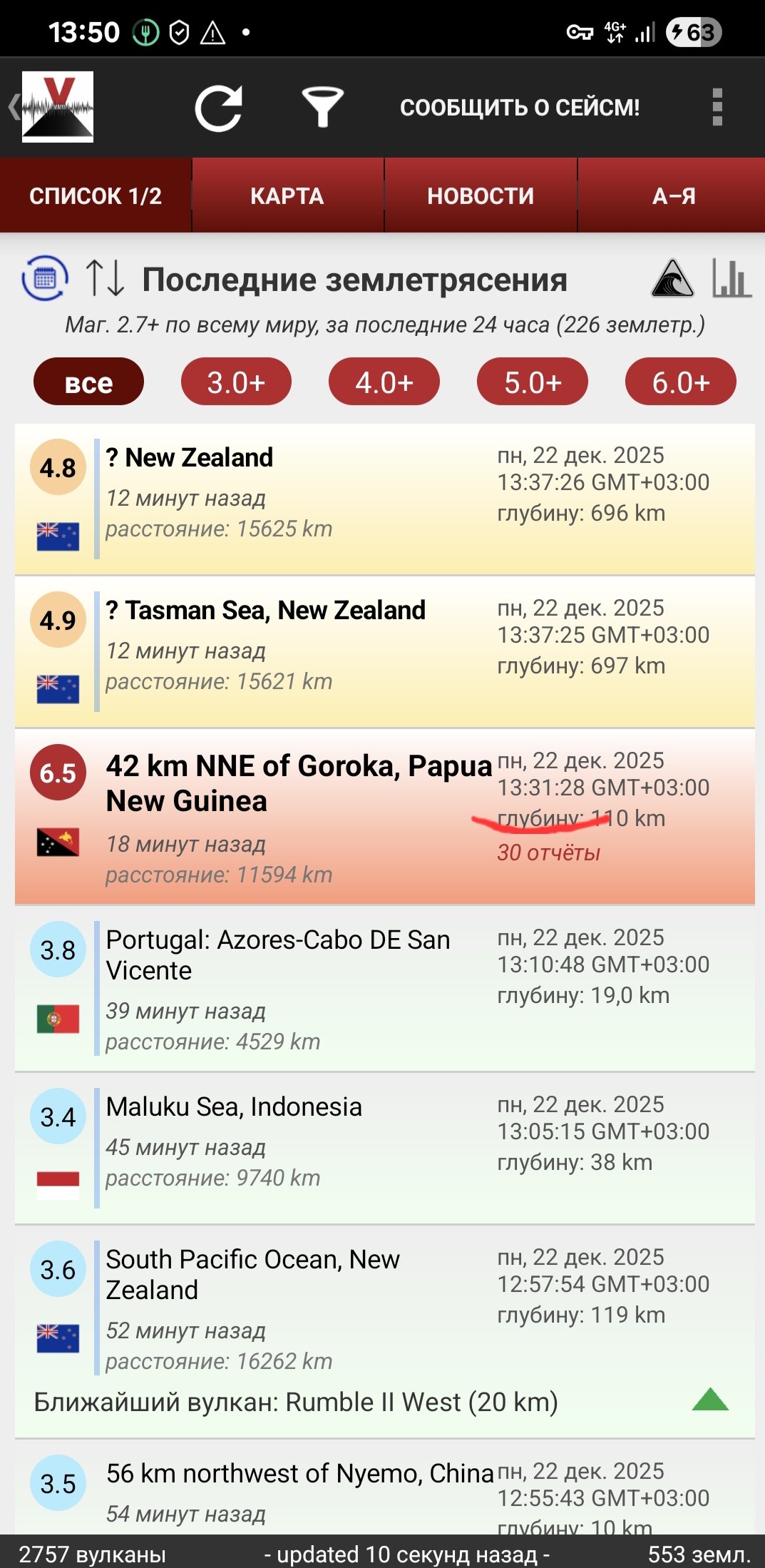Expand the Rumble II West volcano arrow

pyautogui.click(x=710, y=1400)
